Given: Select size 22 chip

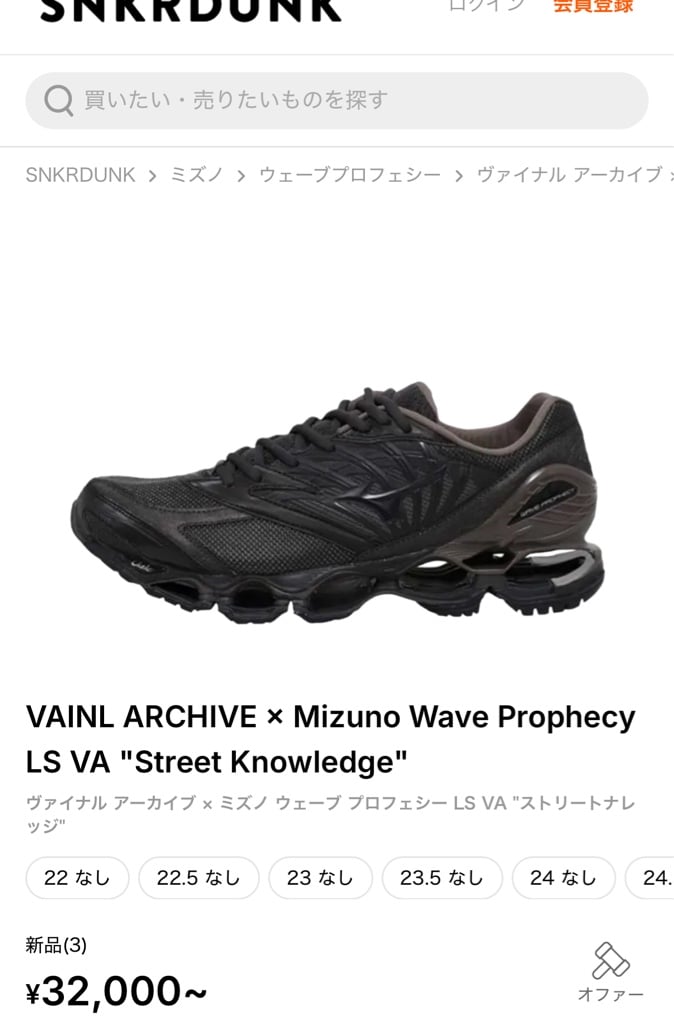Looking at the screenshot, I should coord(77,878).
